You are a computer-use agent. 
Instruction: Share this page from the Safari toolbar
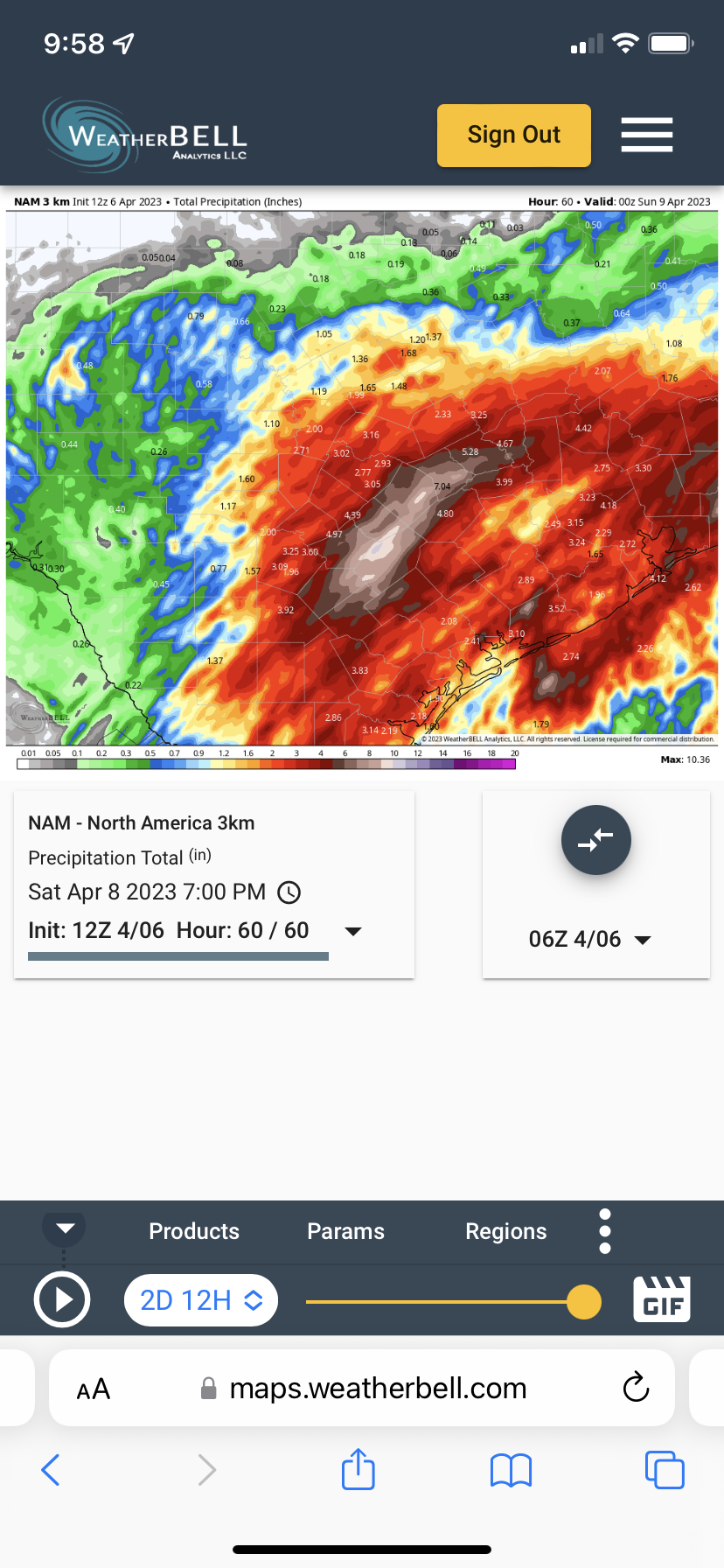point(359,1469)
